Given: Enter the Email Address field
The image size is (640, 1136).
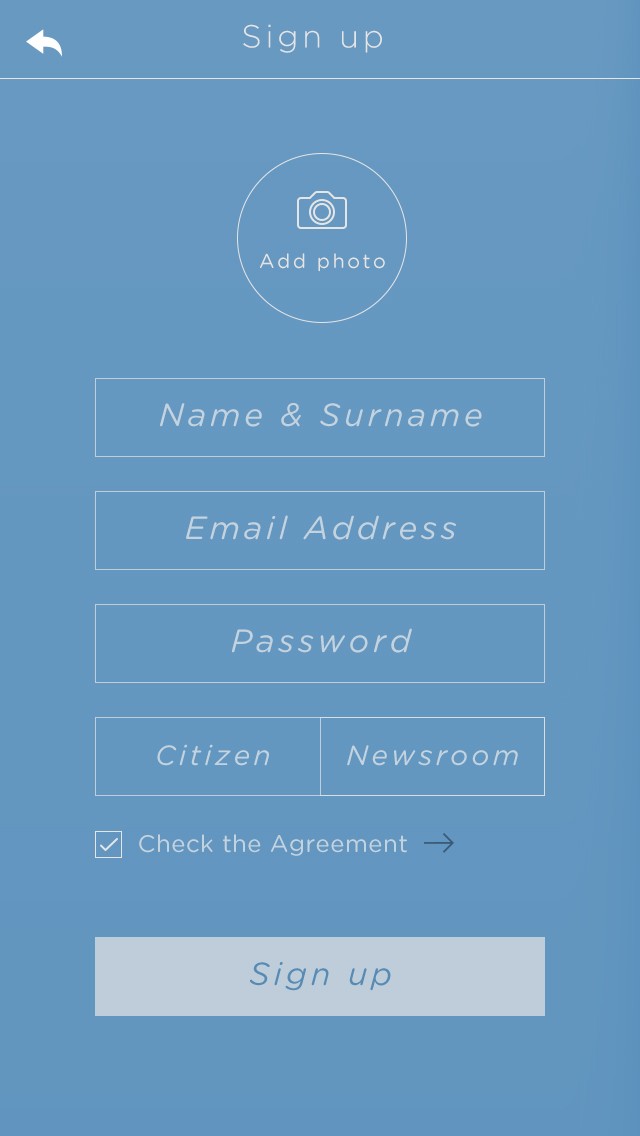Looking at the screenshot, I should (x=320, y=530).
